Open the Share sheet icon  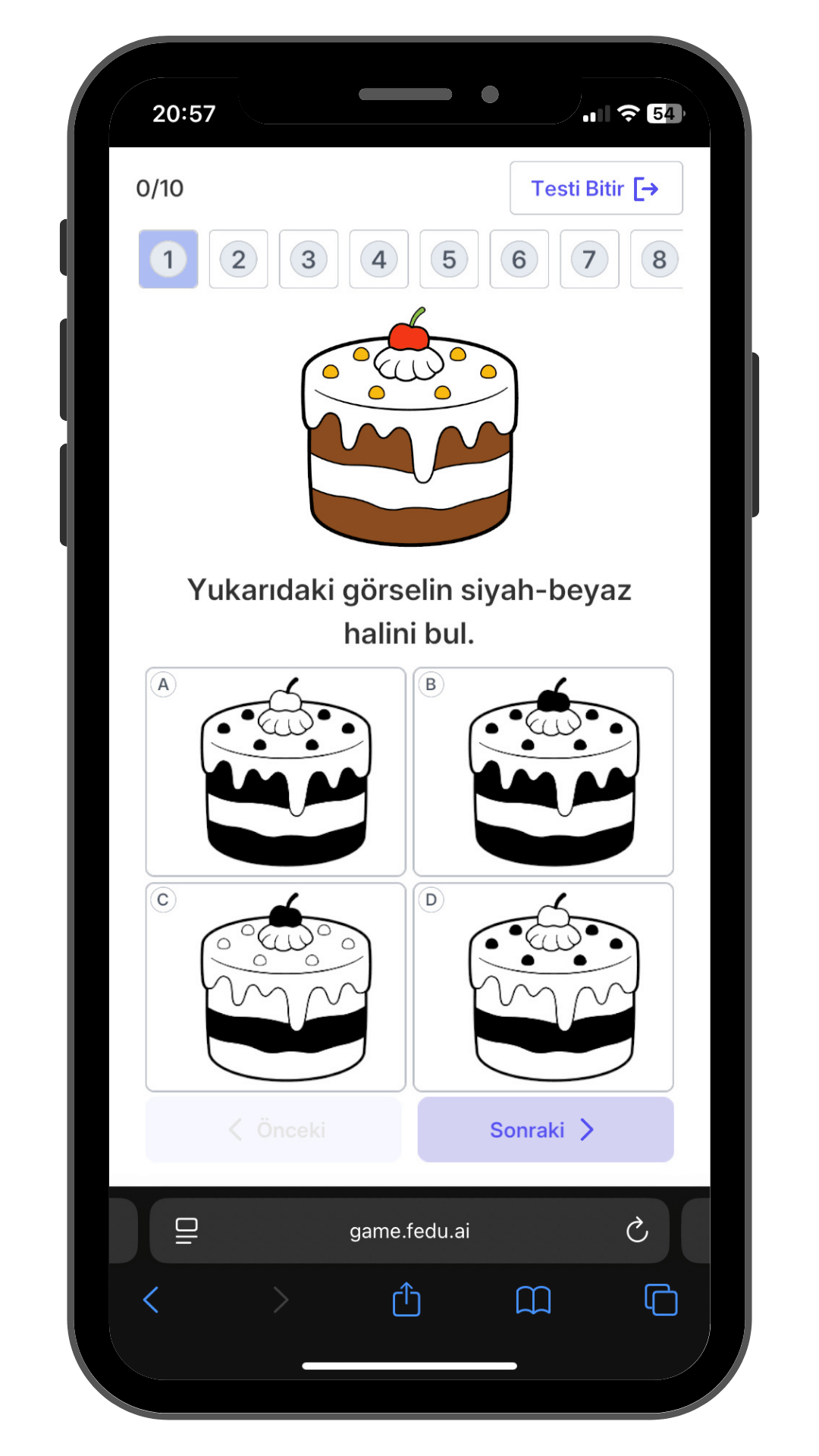[406, 1300]
